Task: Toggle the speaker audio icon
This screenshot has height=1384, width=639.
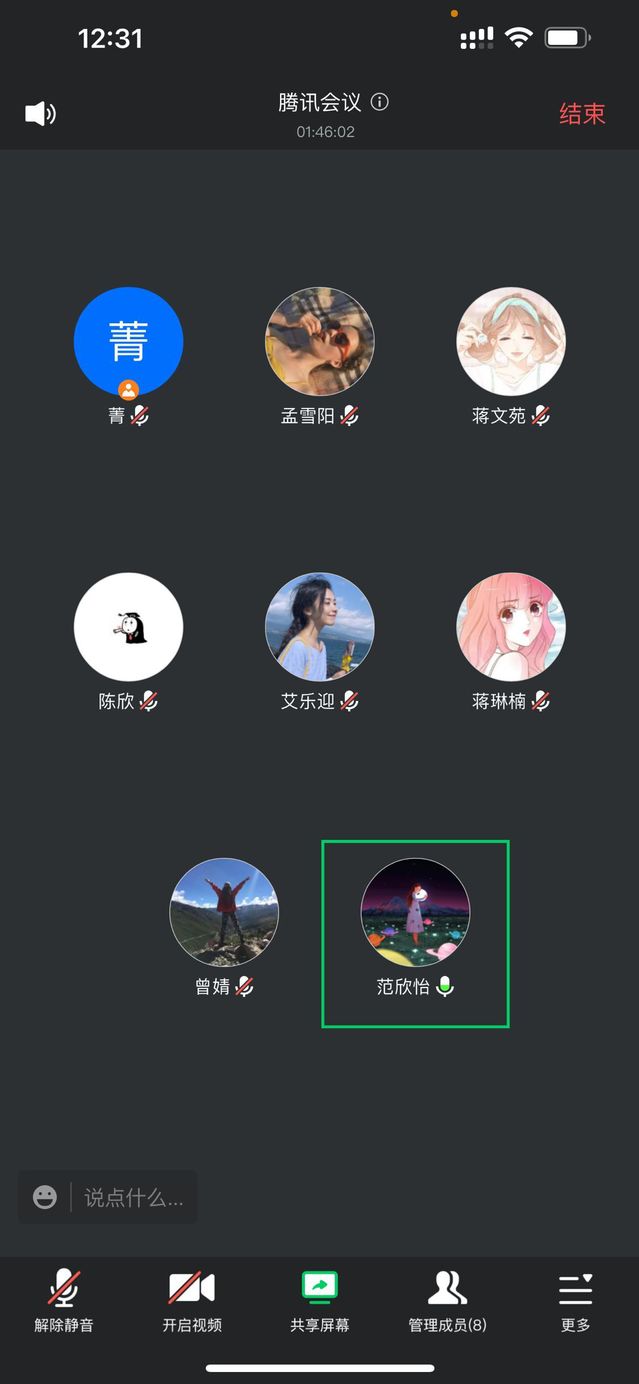Action: pyautogui.click(x=40, y=114)
